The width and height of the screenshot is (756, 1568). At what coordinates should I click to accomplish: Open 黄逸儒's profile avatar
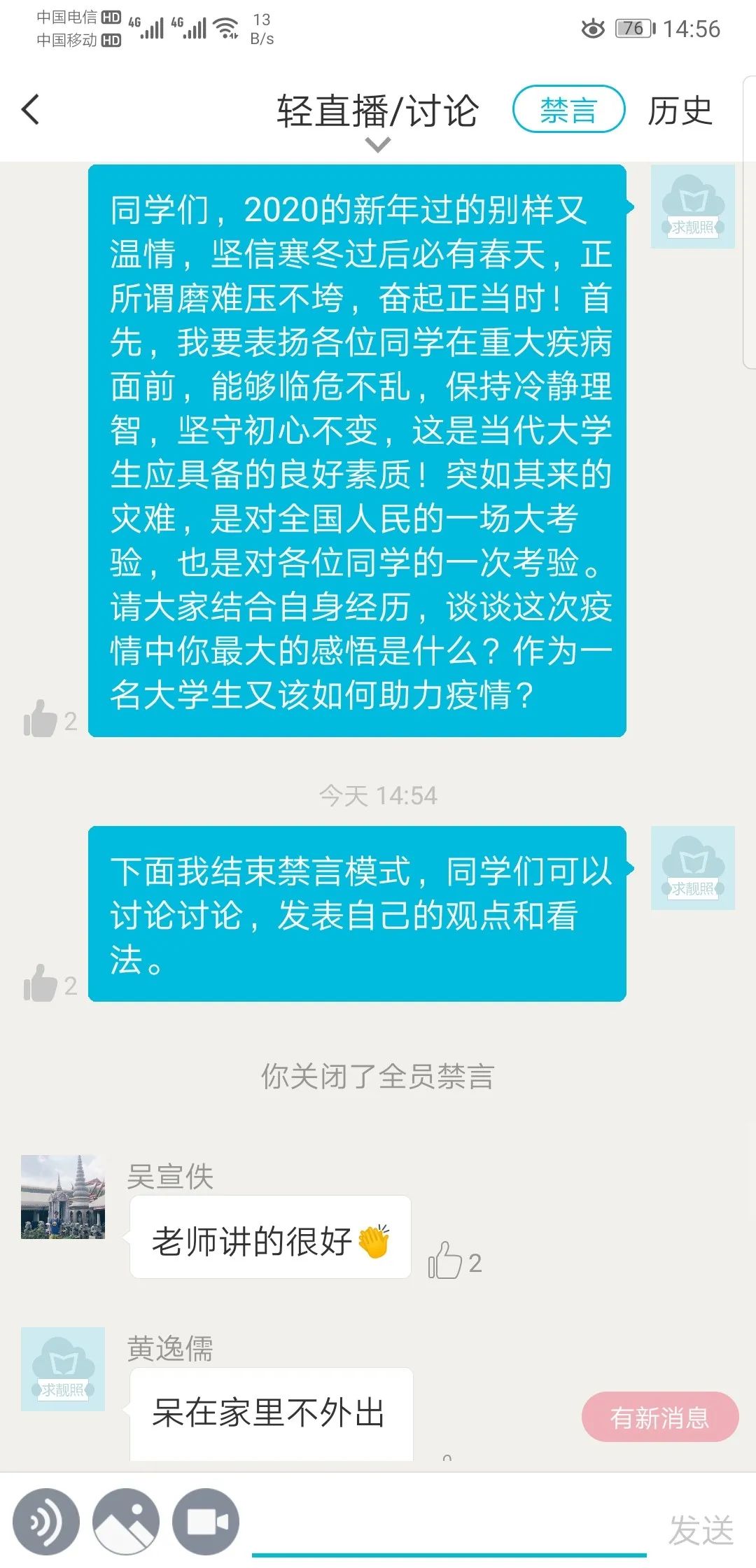[63, 1368]
